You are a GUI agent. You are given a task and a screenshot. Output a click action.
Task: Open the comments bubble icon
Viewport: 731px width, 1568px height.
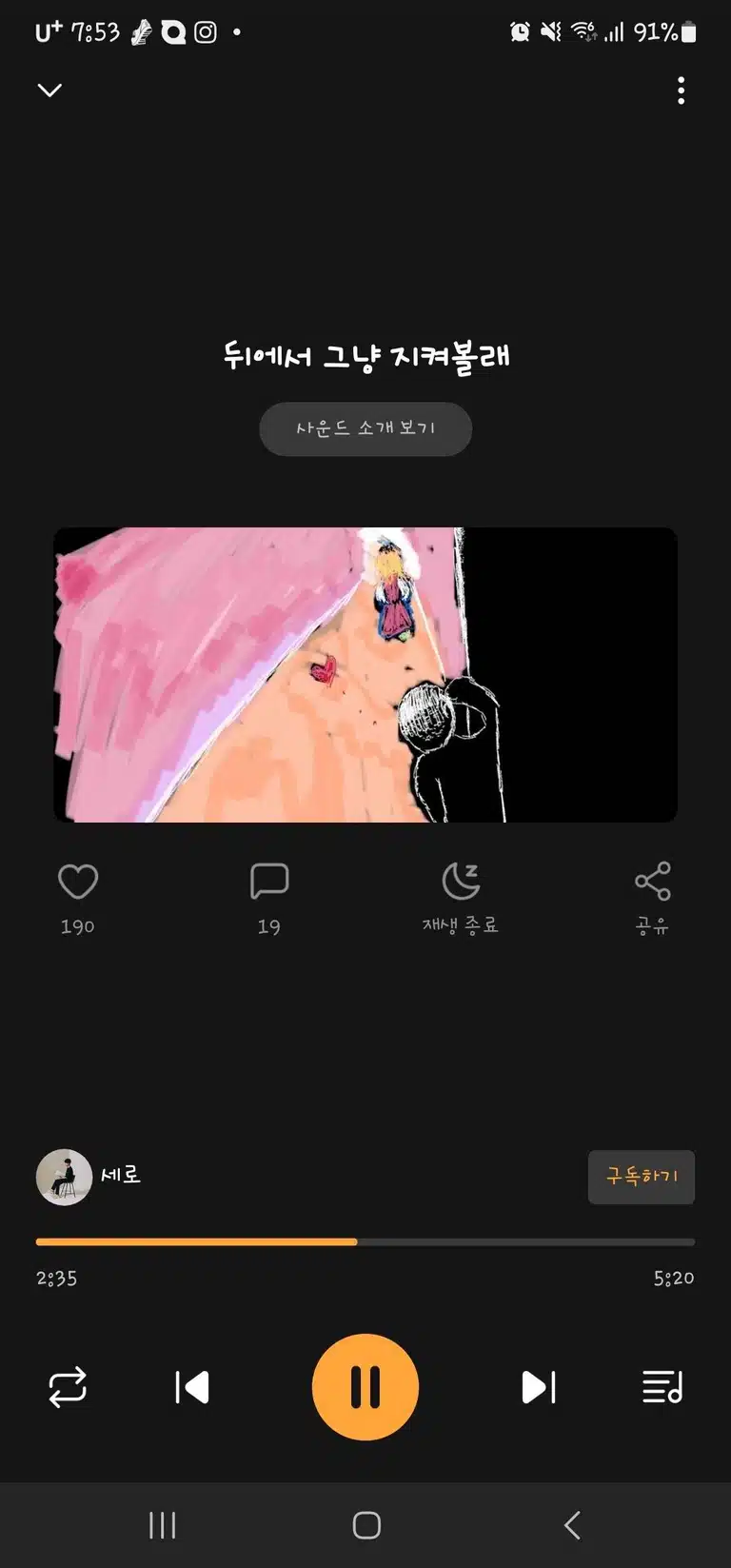point(269,881)
